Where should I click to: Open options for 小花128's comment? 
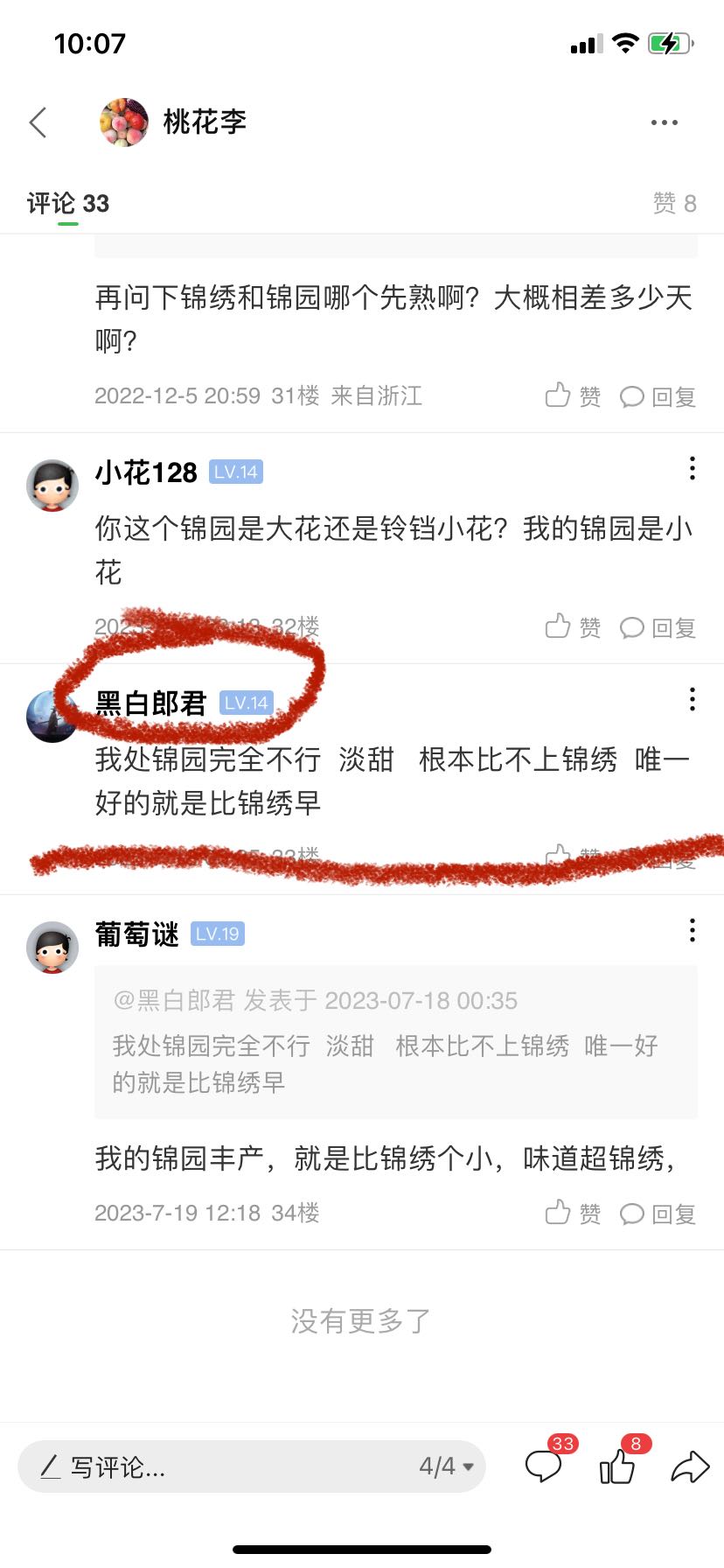click(692, 468)
